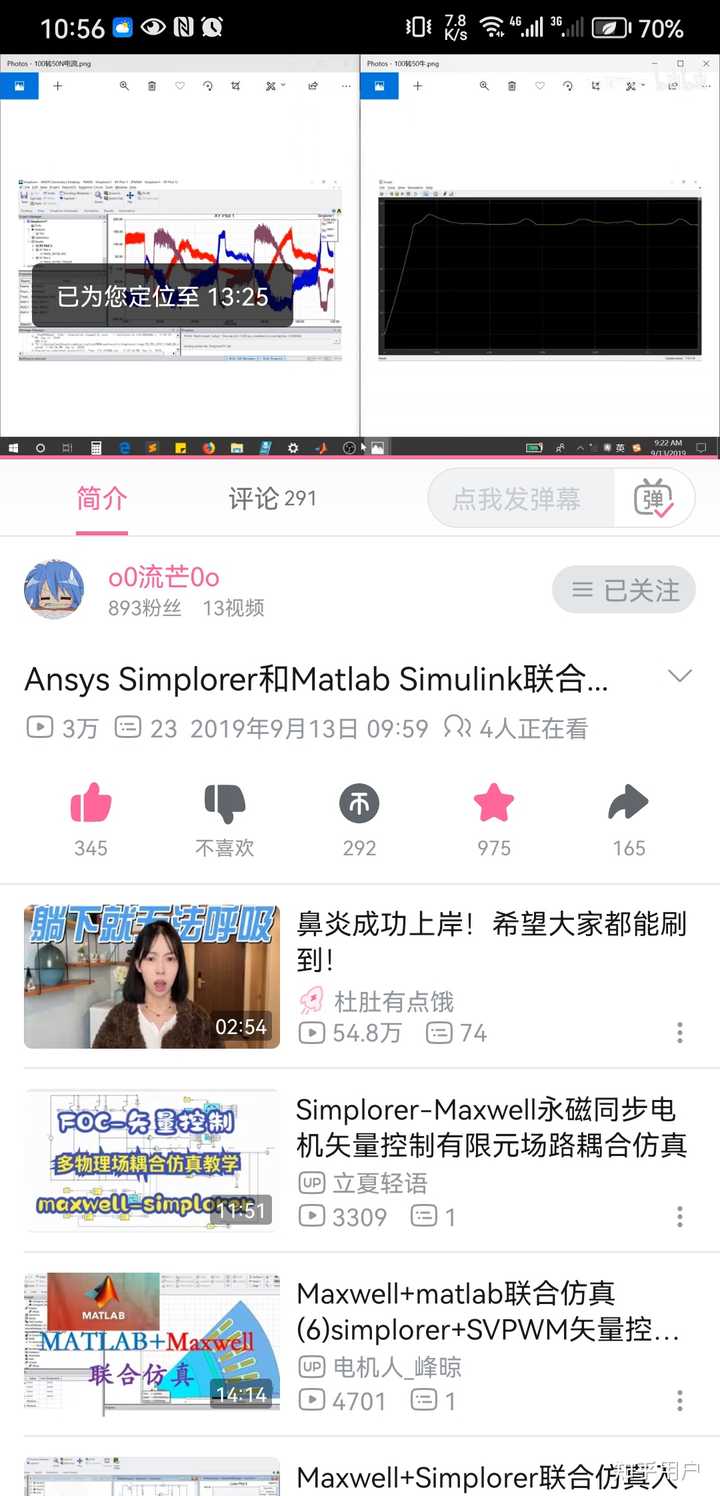Launch Firefox from the Windows taskbar

tap(207, 447)
